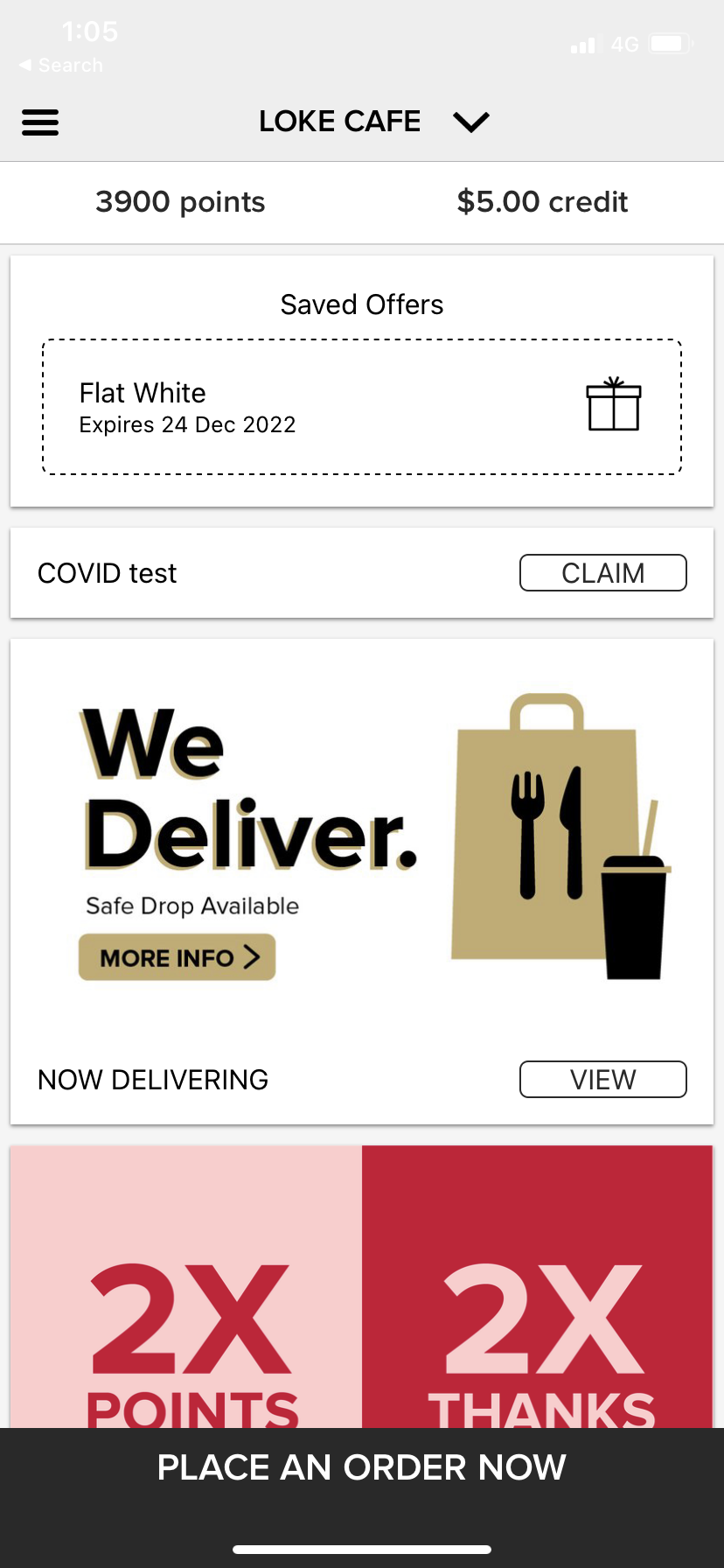Place an order now
Screen dimensions: 724x1568
(x=362, y=1467)
